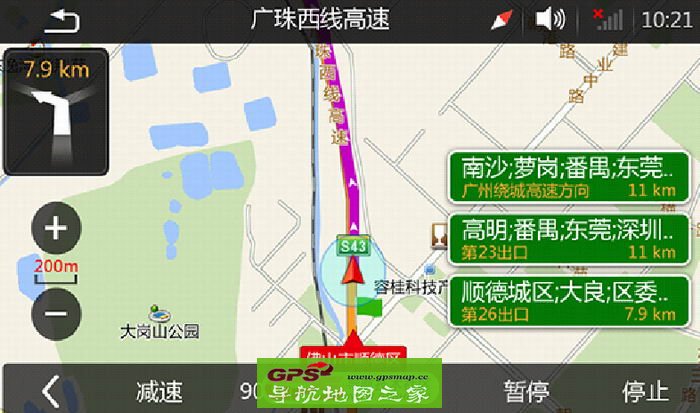Open the 第26出口 顺德城区;大良 exit sign

pyautogui.click(x=569, y=302)
